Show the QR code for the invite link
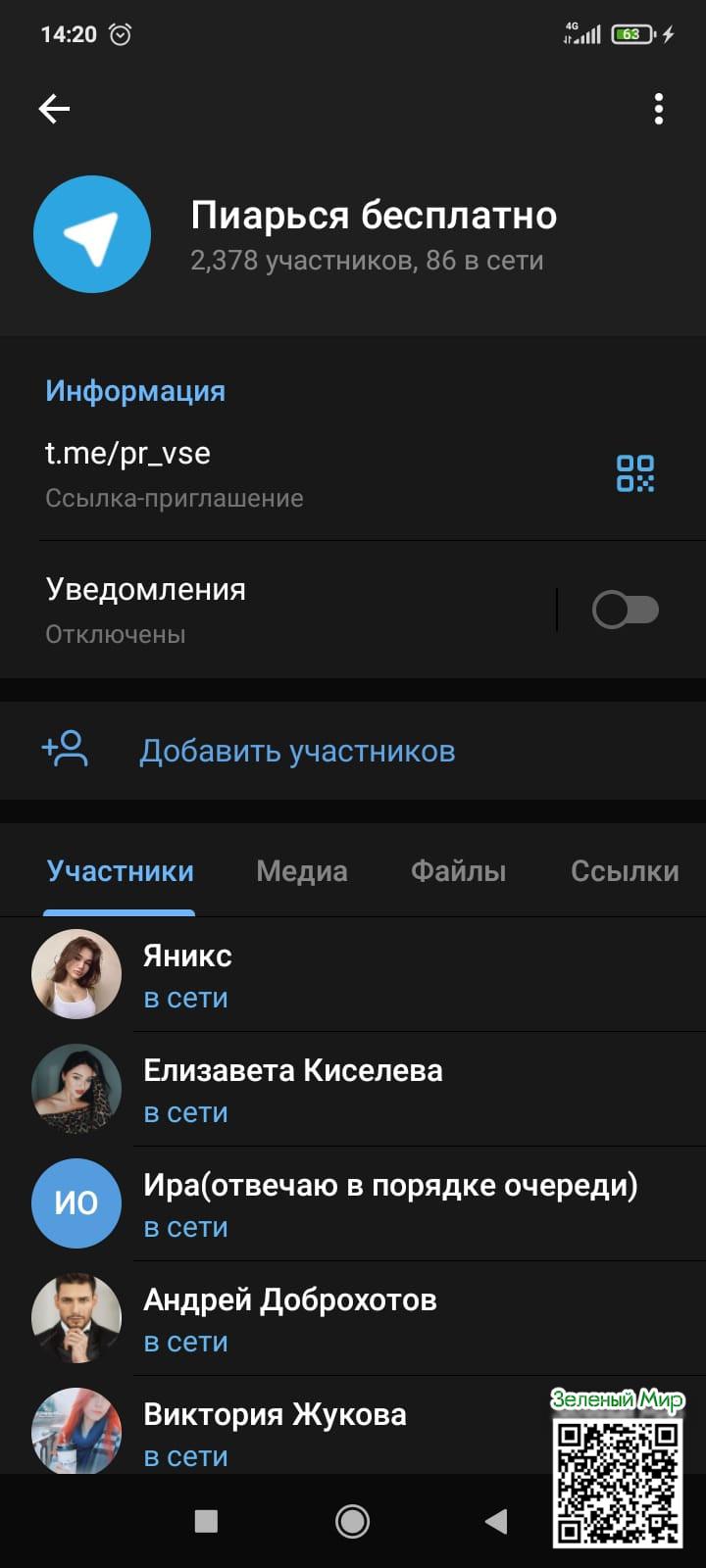706x1568 pixels. pyautogui.click(x=634, y=473)
